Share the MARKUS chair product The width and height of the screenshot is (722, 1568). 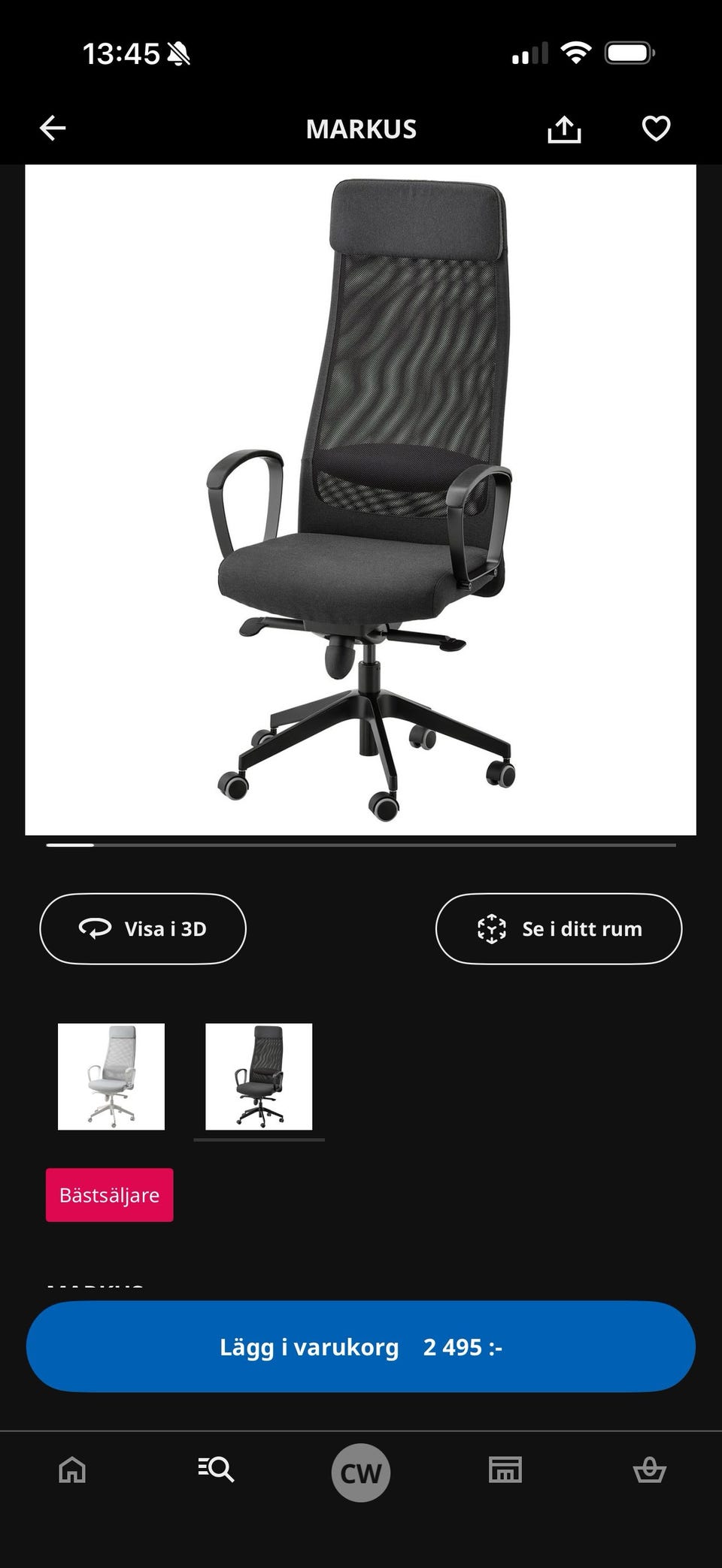pyautogui.click(x=564, y=129)
